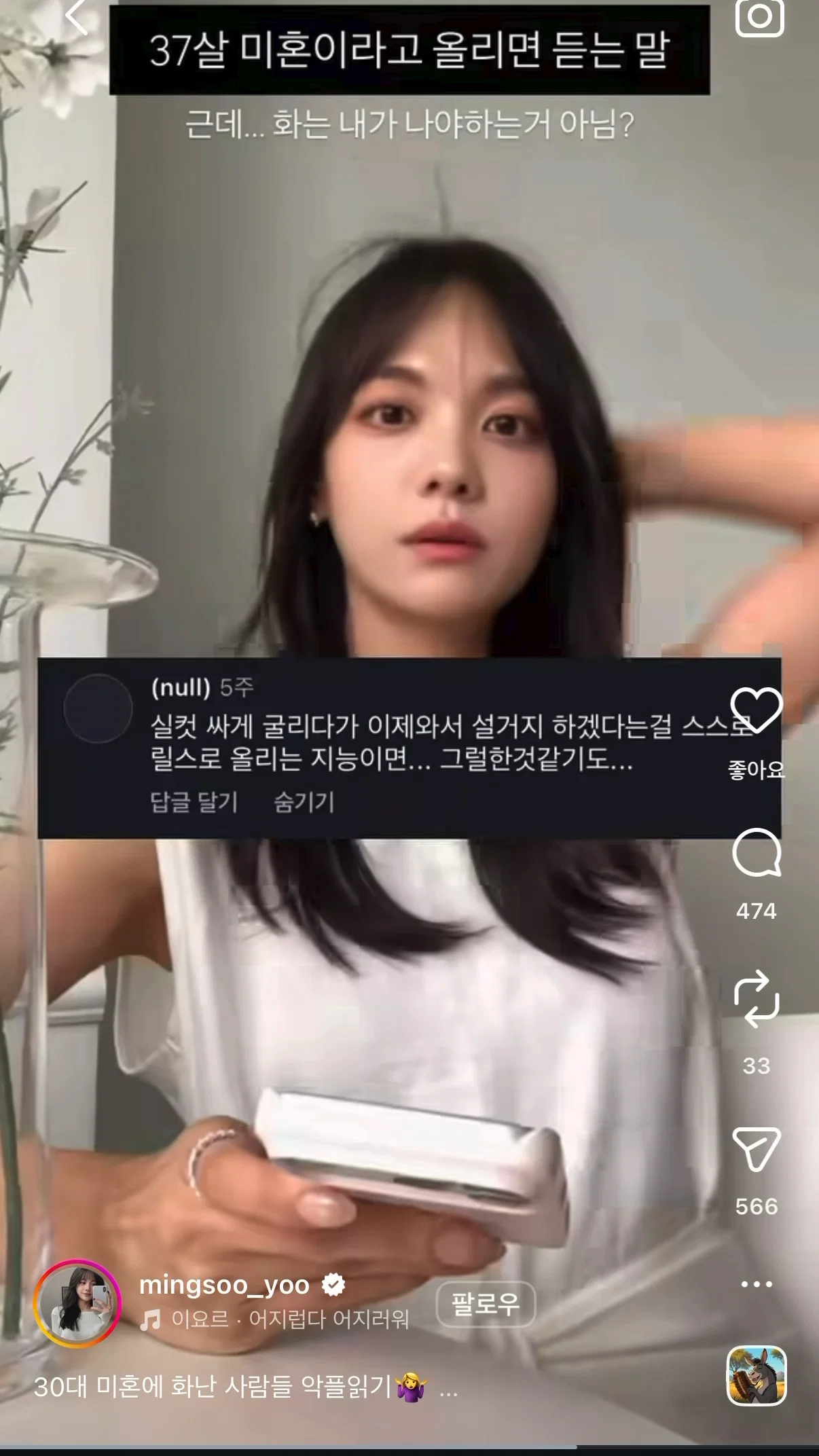Open the camera icon
Image resolution: width=819 pixels, height=1456 pixels.
pyautogui.click(x=760, y=17)
